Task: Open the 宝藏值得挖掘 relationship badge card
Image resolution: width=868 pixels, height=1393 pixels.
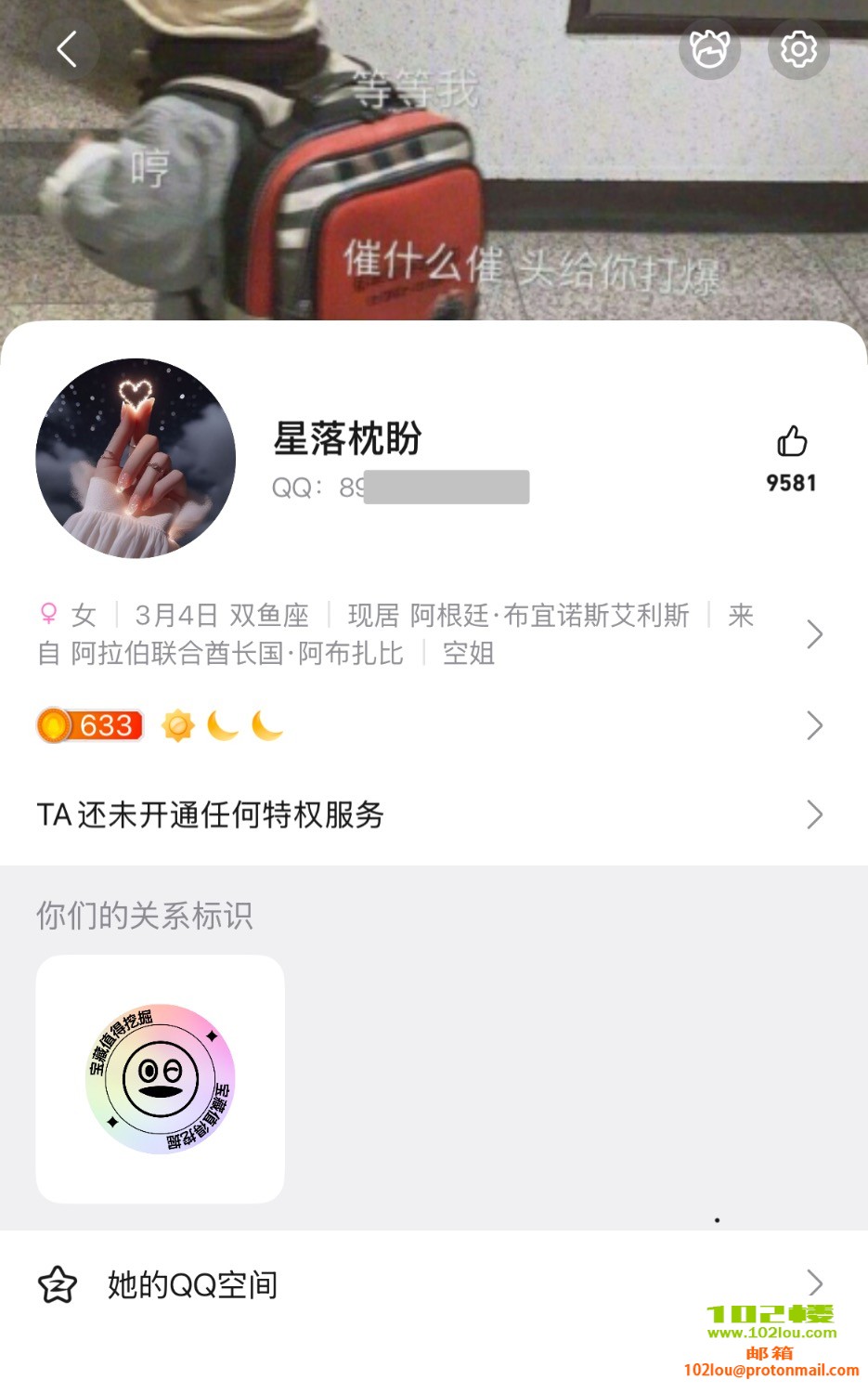Action: [160, 1079]
